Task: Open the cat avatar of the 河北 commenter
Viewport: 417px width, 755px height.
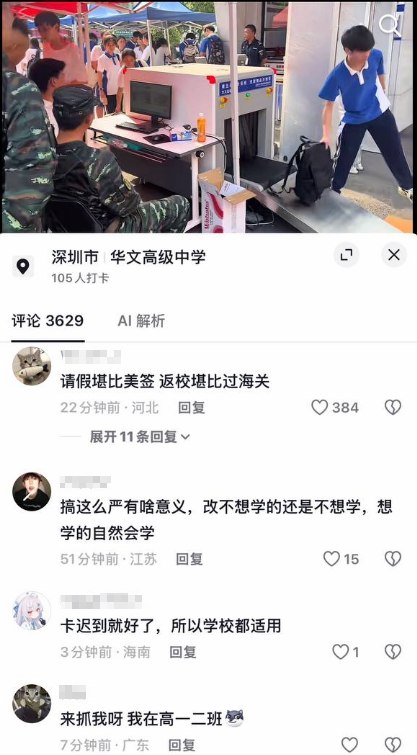Action: [31, 366]
